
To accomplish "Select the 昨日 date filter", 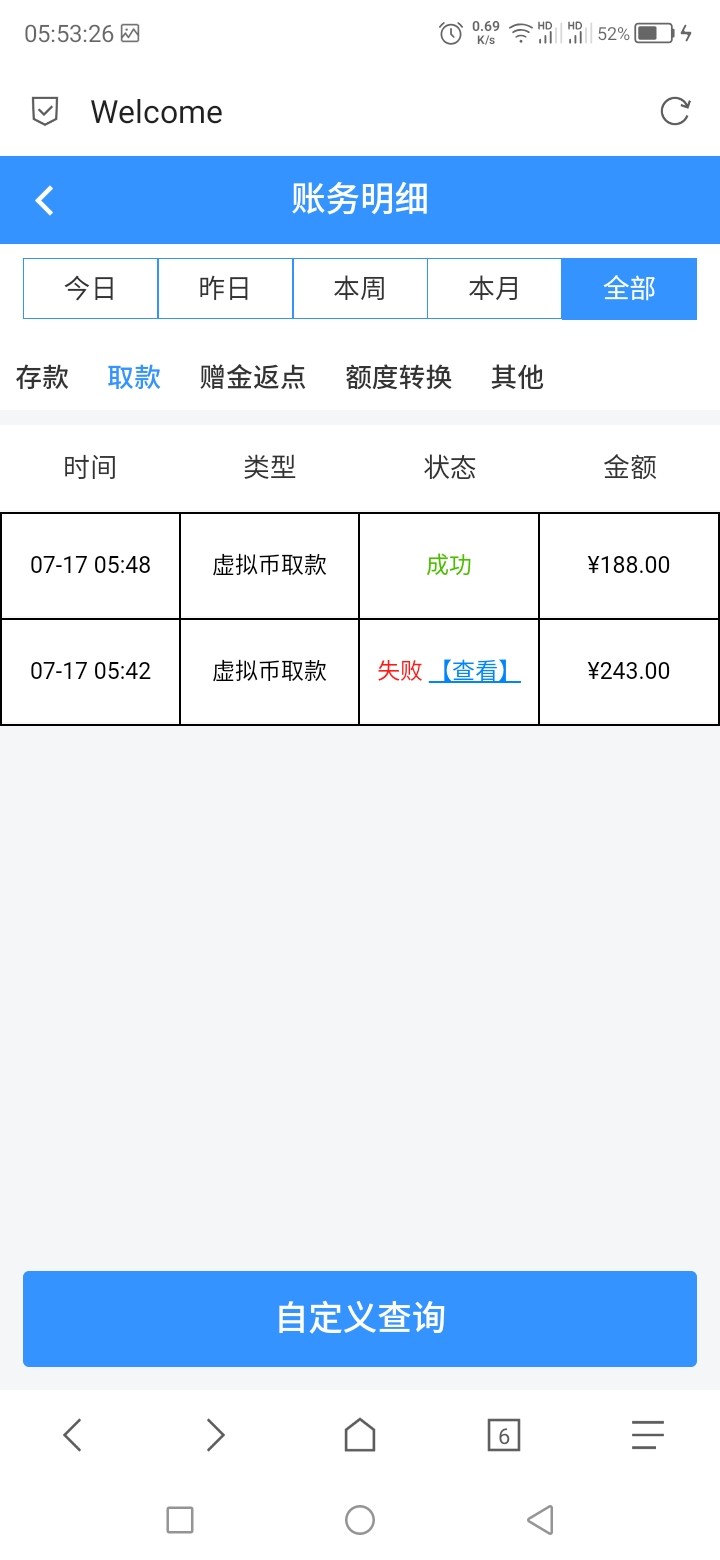I will pos(225,289).
